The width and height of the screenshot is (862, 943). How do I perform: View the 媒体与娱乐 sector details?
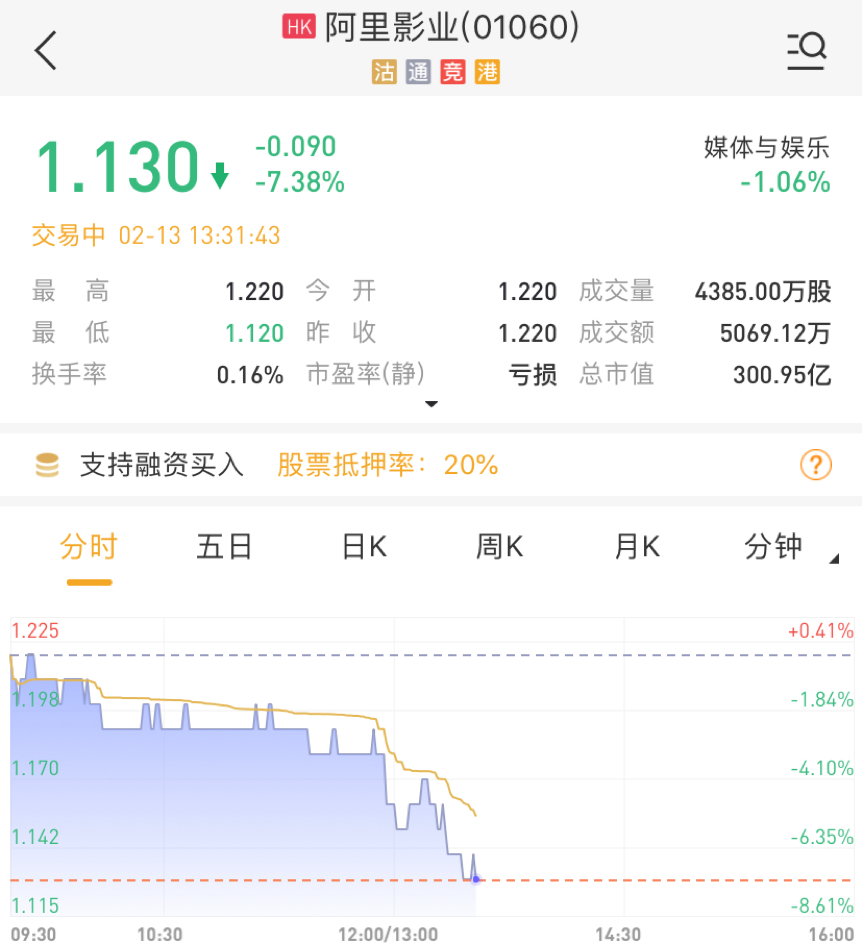(x=767, y=164)
